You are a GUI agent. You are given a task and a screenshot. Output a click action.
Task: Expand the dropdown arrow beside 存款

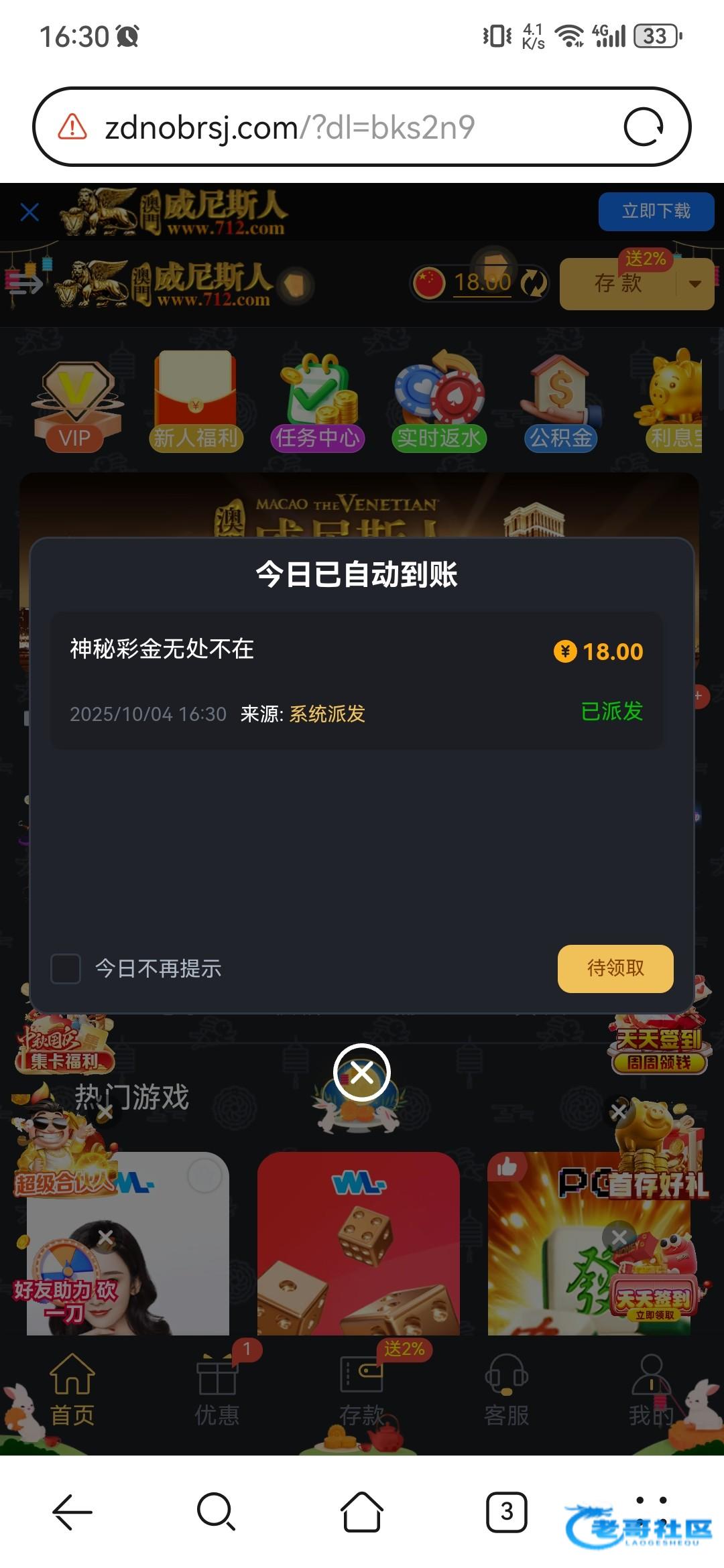click(695, 283)
